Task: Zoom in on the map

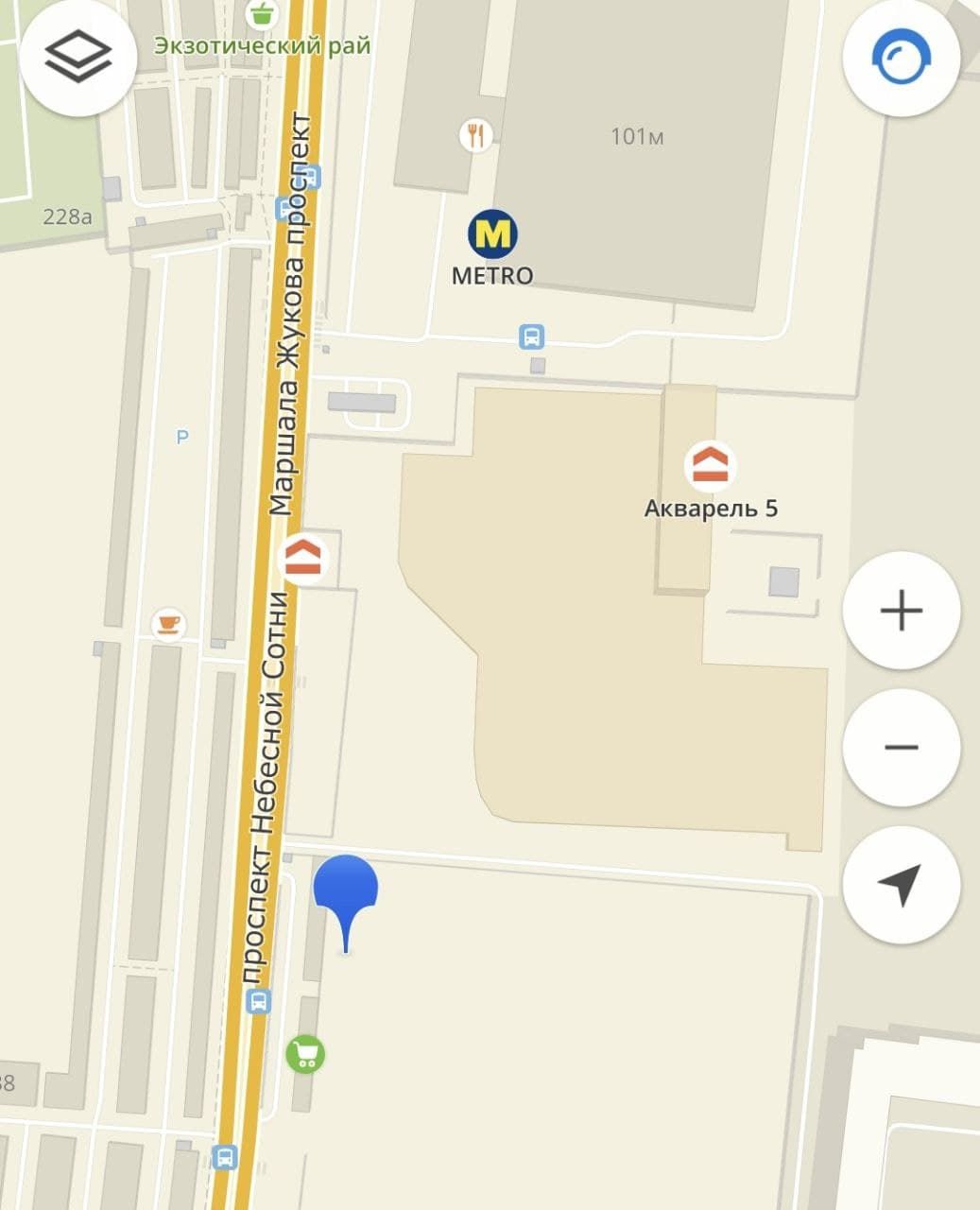Action: click(901, 611)
